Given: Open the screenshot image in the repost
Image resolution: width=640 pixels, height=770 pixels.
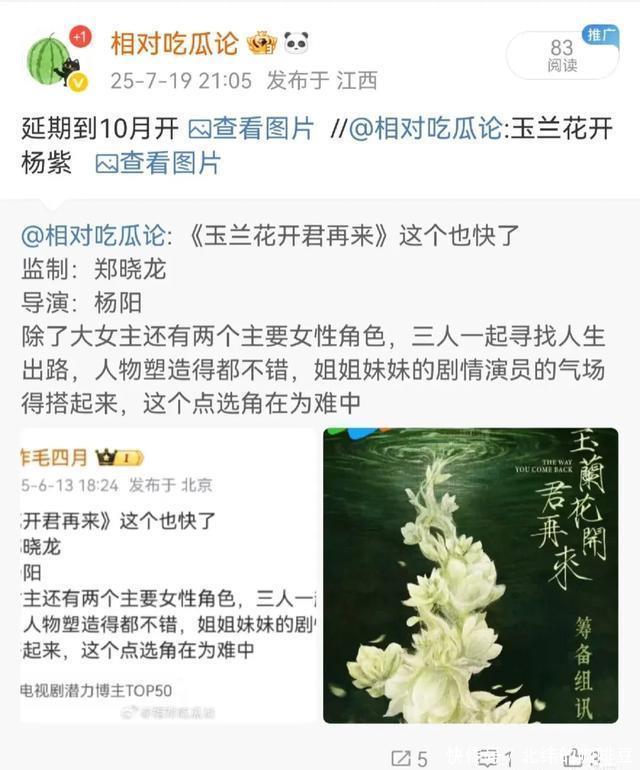Looking at the screenshot, I should point(167,575).
